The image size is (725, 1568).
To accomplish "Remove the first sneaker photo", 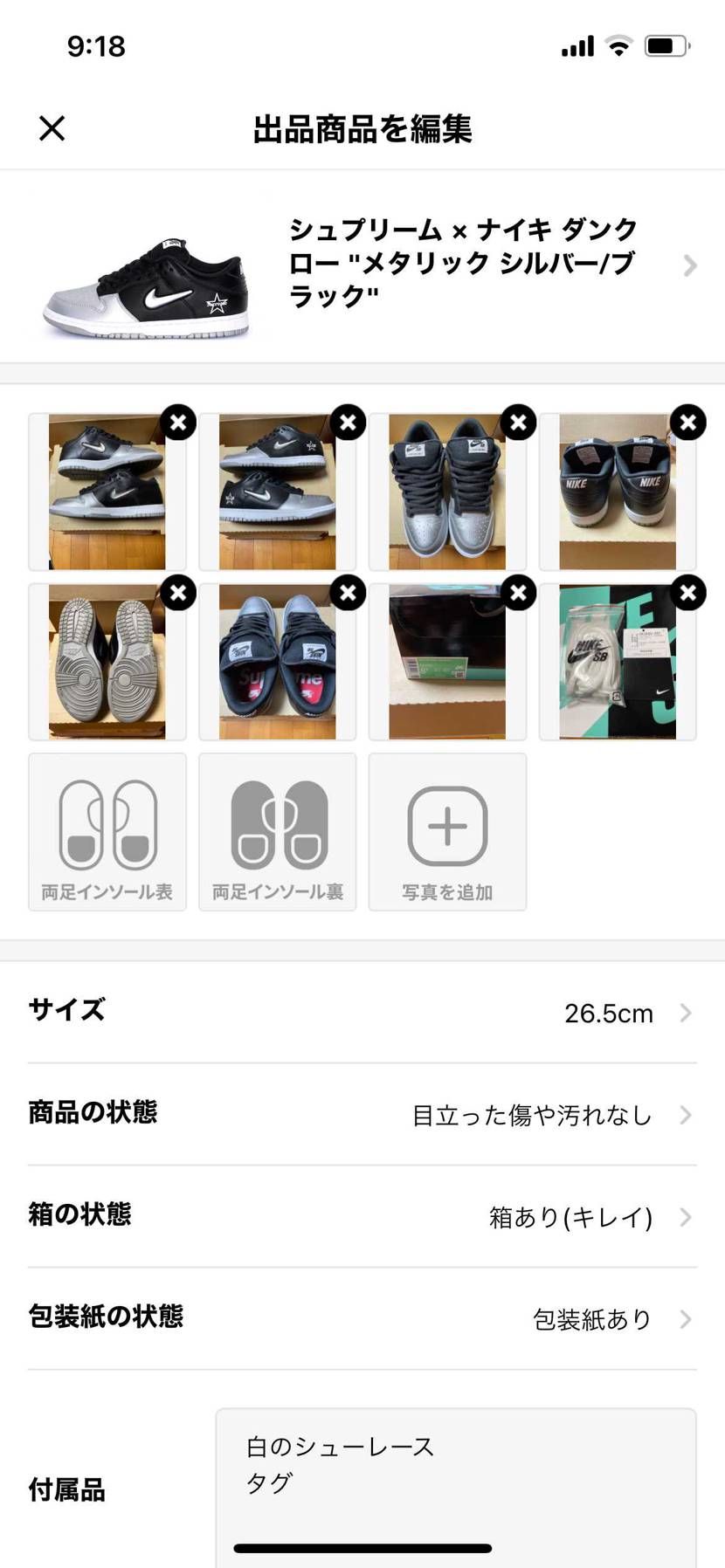I will 178,423.
